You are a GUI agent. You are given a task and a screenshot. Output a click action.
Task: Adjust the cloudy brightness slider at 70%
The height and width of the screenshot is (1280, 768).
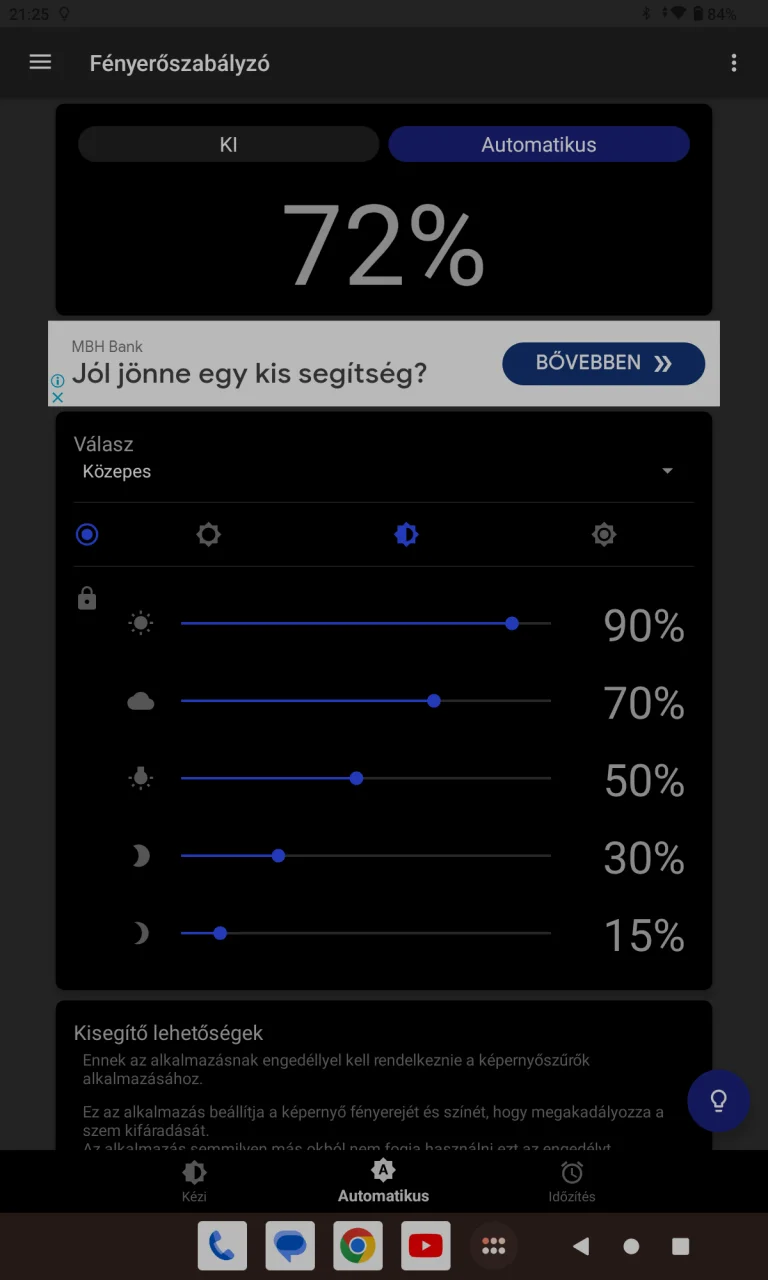pyautogui.click(x=434, y=701)
